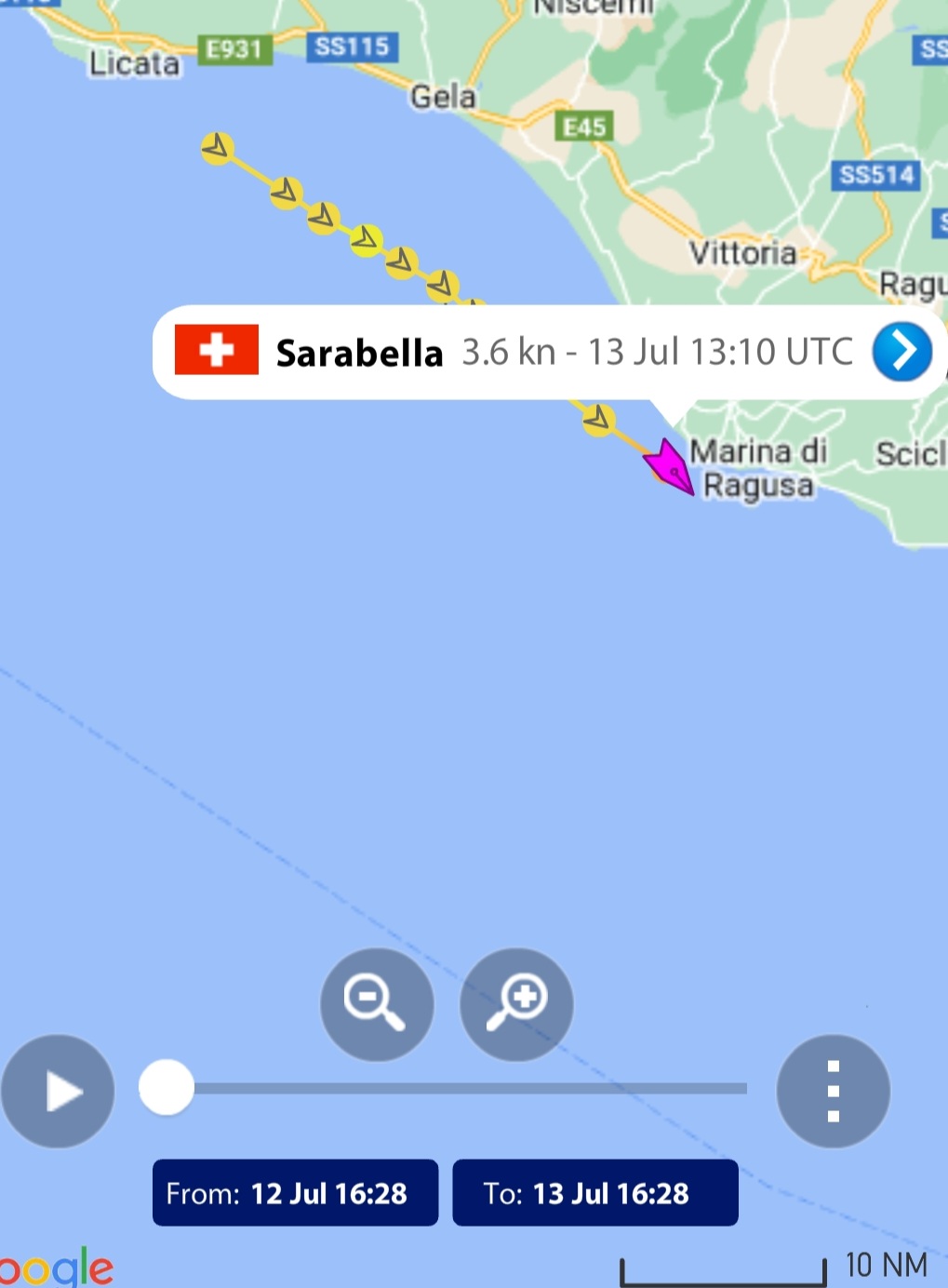Zoom out the map
Image resolution: width=948 pixels, height=1288 pixels.
pos(377,1004)
